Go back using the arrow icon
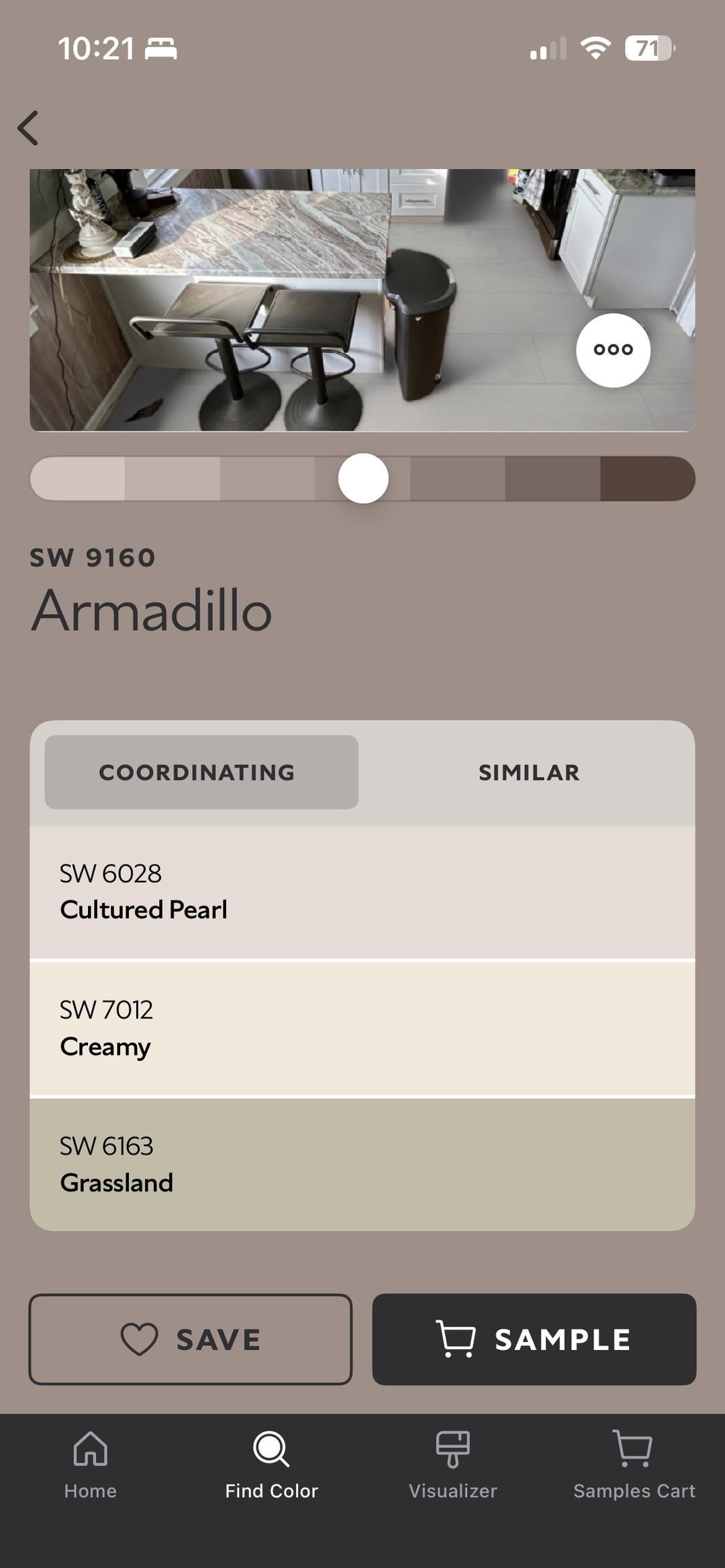725x1568 pixels. pos(28,128)
